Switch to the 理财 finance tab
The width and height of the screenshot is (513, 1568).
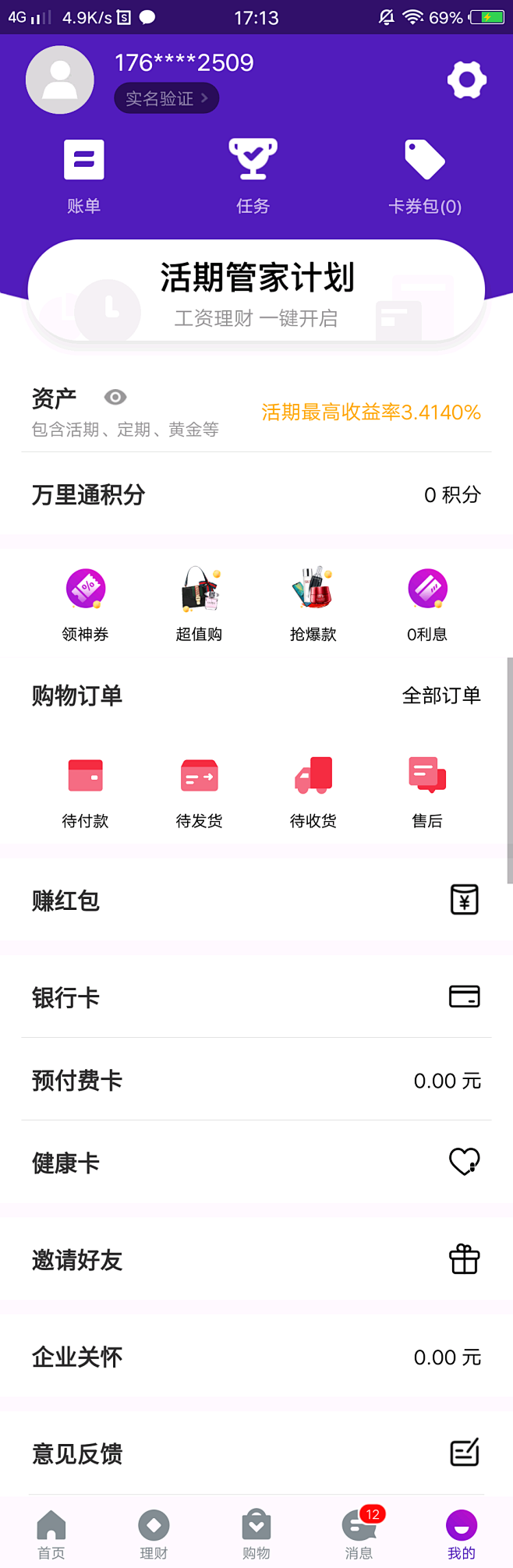pyautogui.click(x=154, y=1534)
